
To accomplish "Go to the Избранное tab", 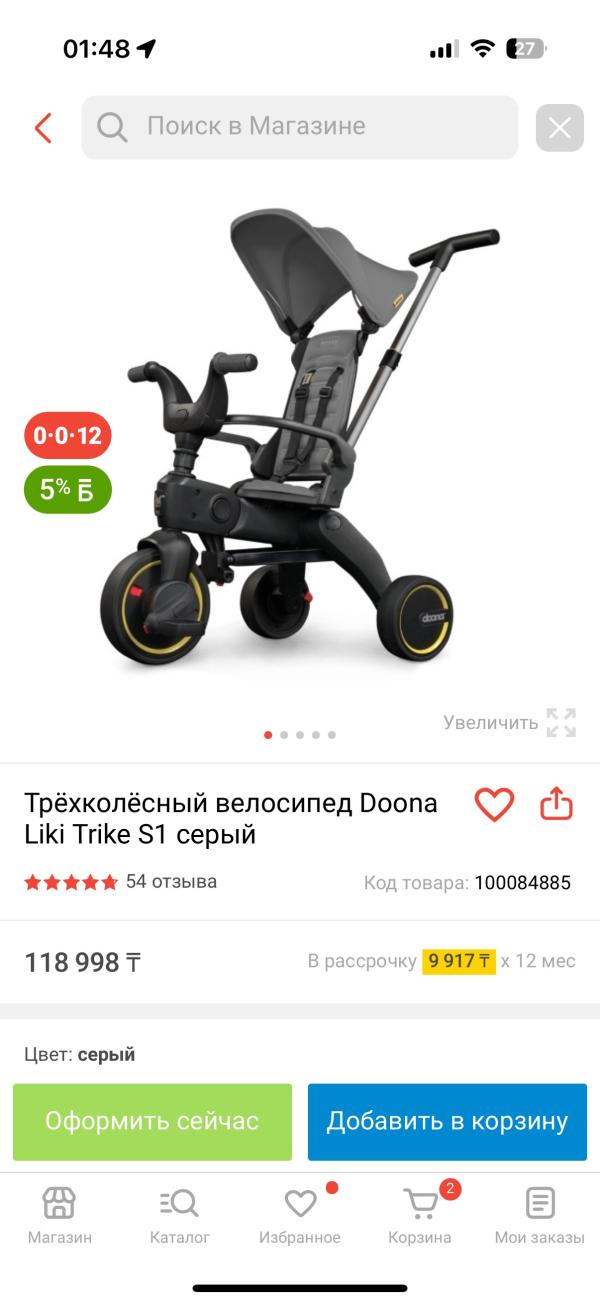I will 300,1215.
